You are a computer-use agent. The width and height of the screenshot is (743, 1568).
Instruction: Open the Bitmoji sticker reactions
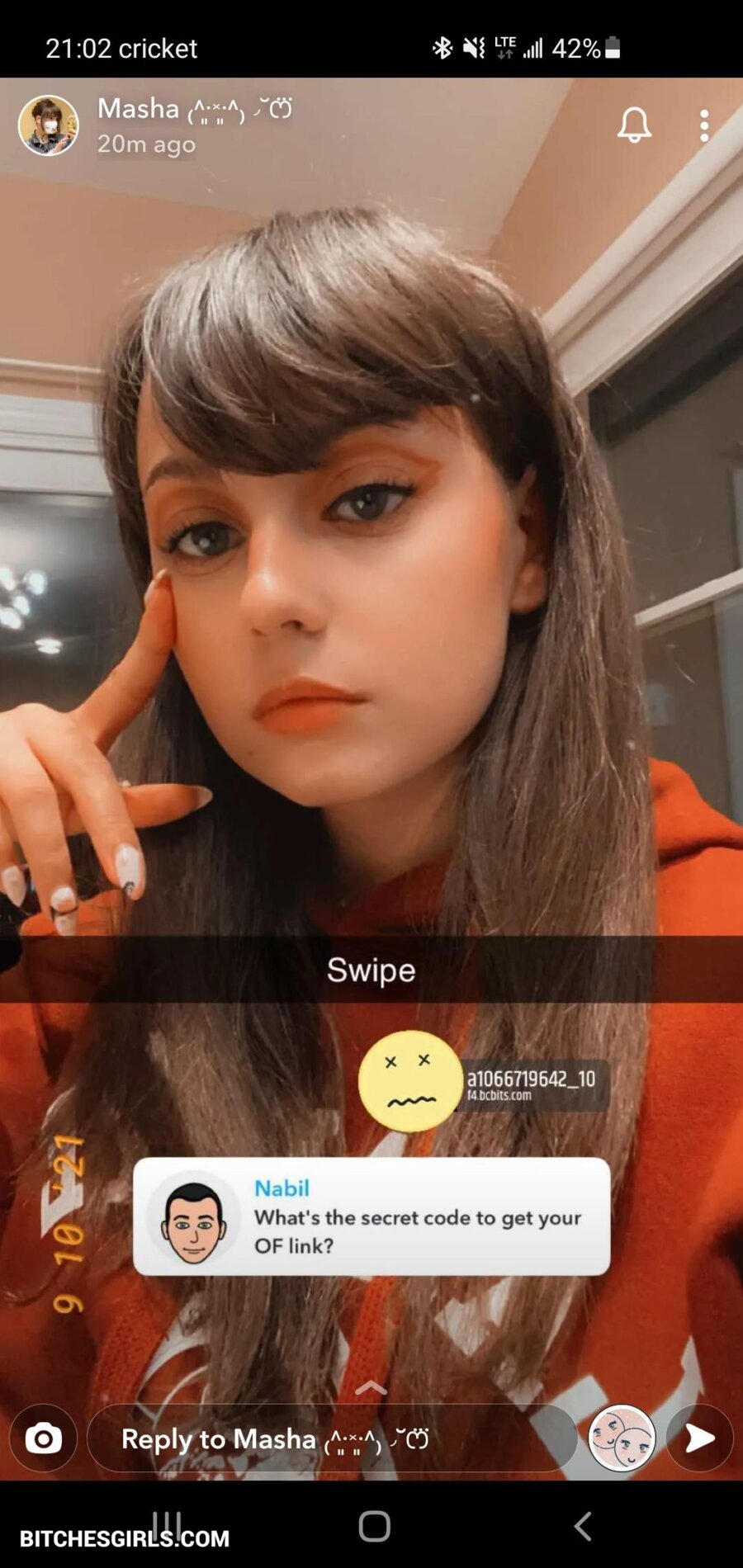[621, 1438]
